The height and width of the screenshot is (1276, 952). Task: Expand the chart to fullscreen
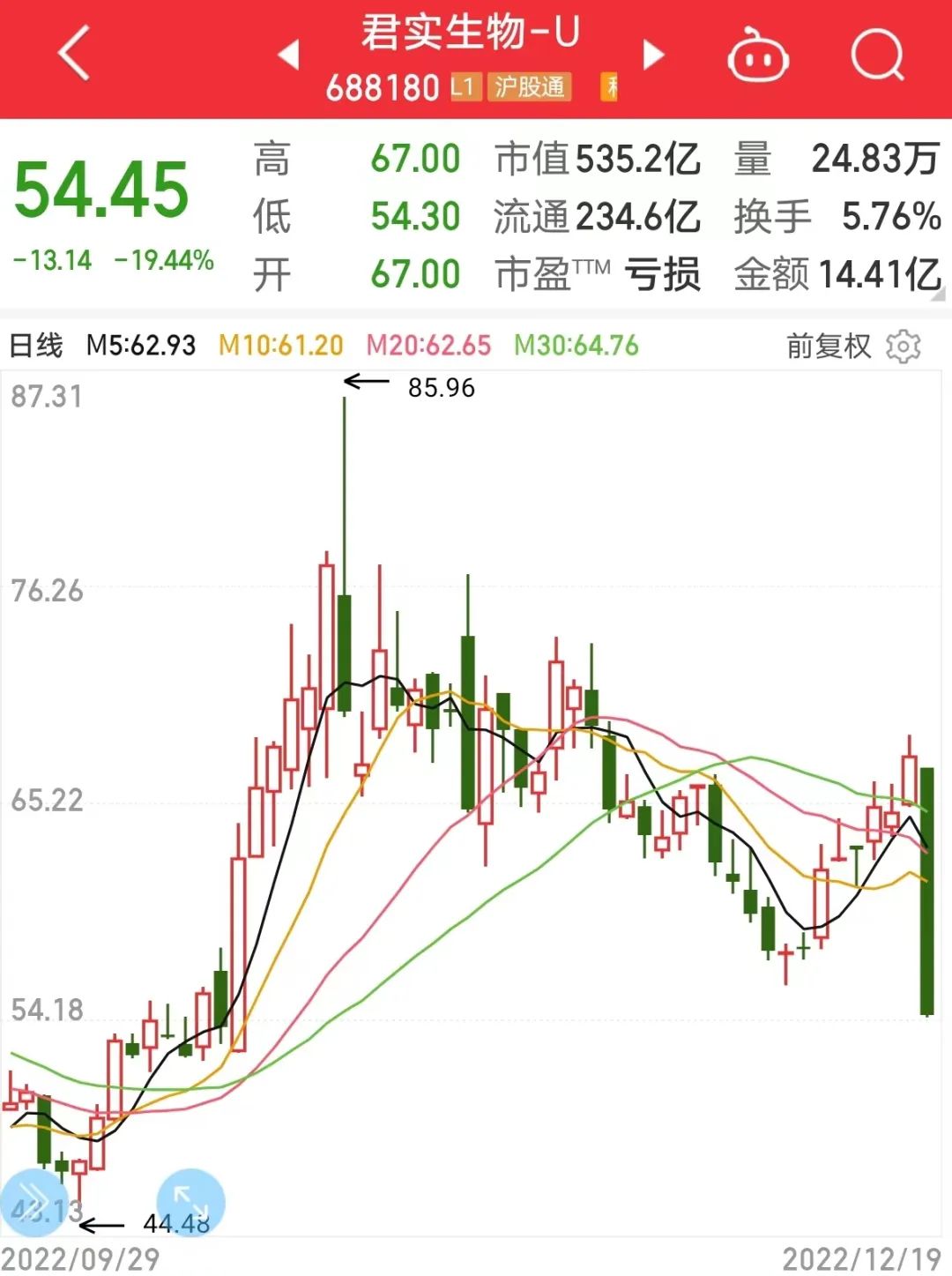[x=190, y=1201]
